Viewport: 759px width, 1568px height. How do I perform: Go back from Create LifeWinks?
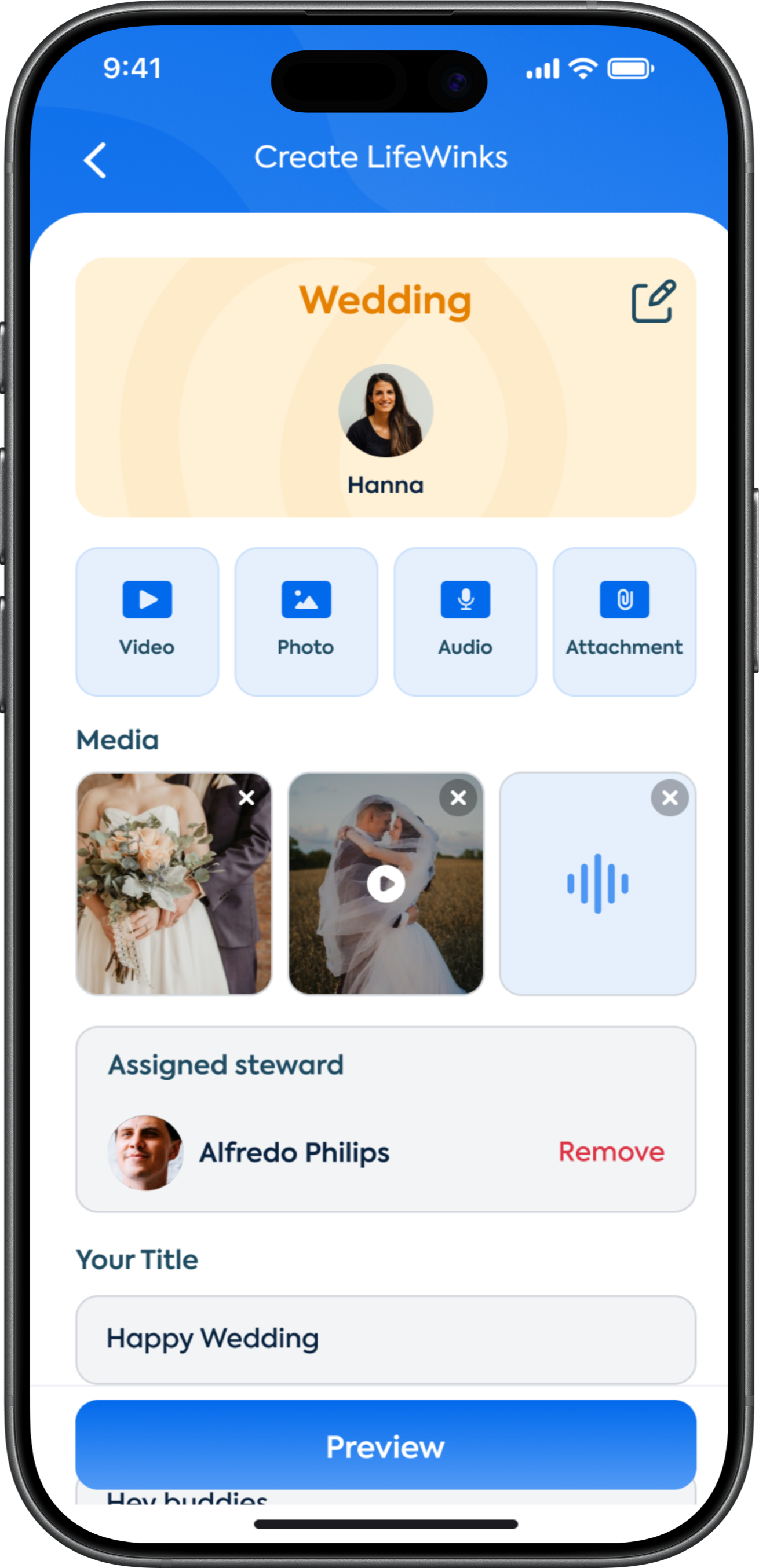point(95,160)
